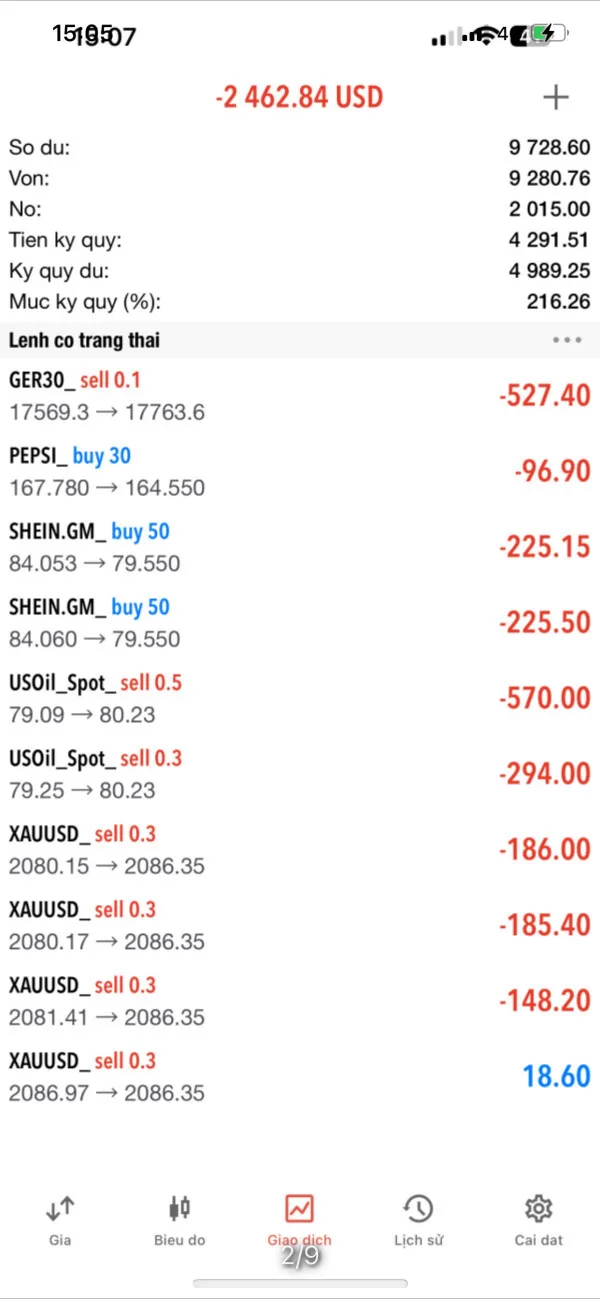Switch to the Cai dat tab

point(538,1220)
